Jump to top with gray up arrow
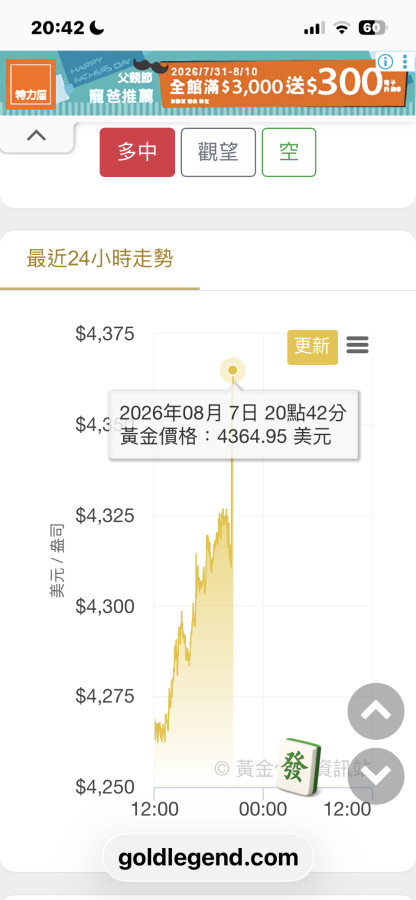This screenshot has width=416, height=900. 376,711
